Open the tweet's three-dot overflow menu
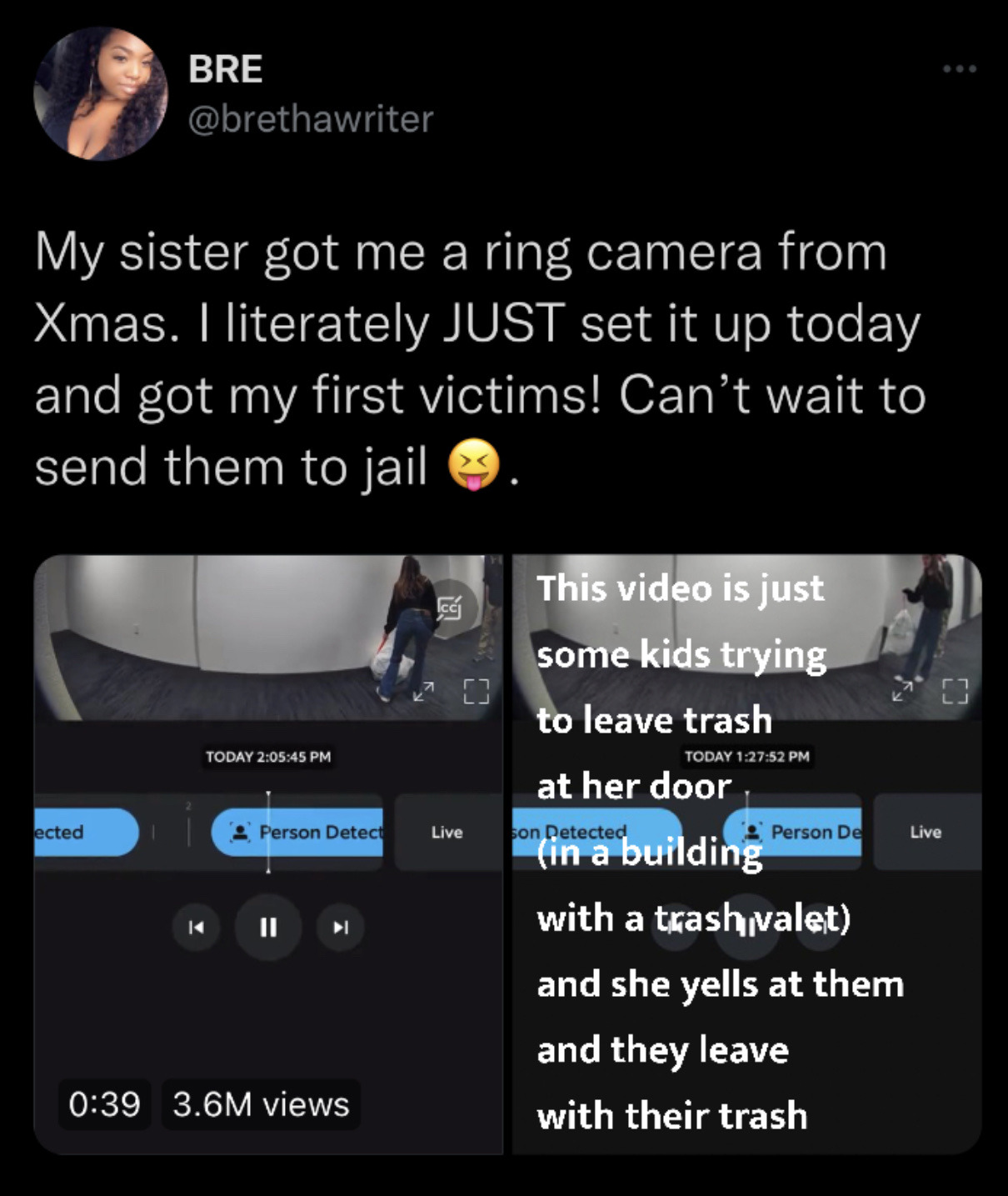 960,69
